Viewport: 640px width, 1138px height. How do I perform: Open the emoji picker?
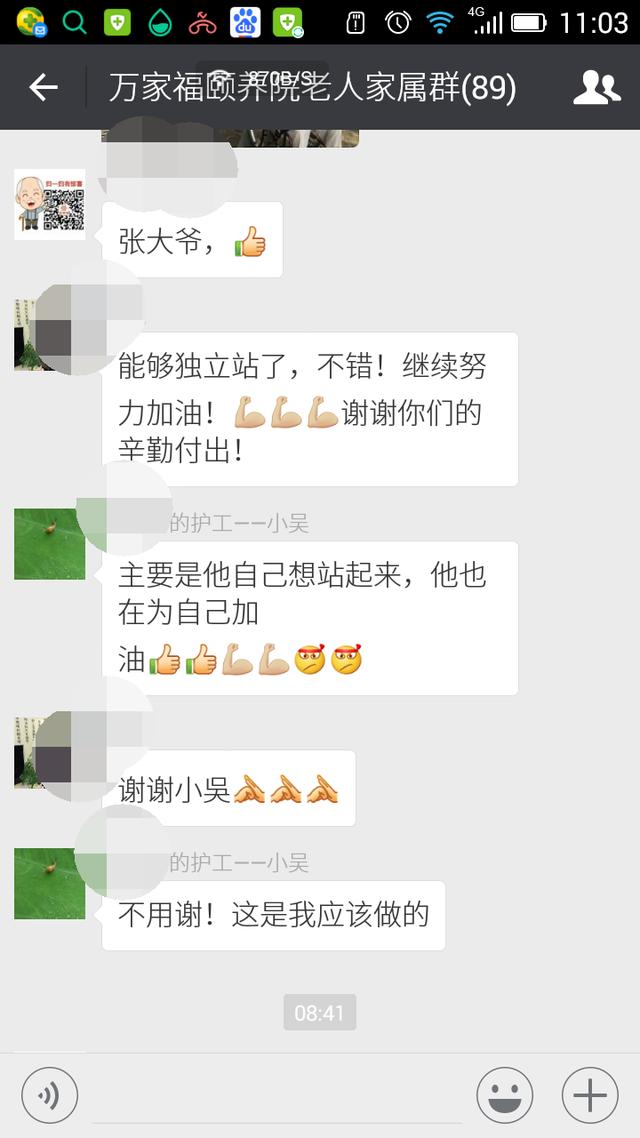(504, 1095)
